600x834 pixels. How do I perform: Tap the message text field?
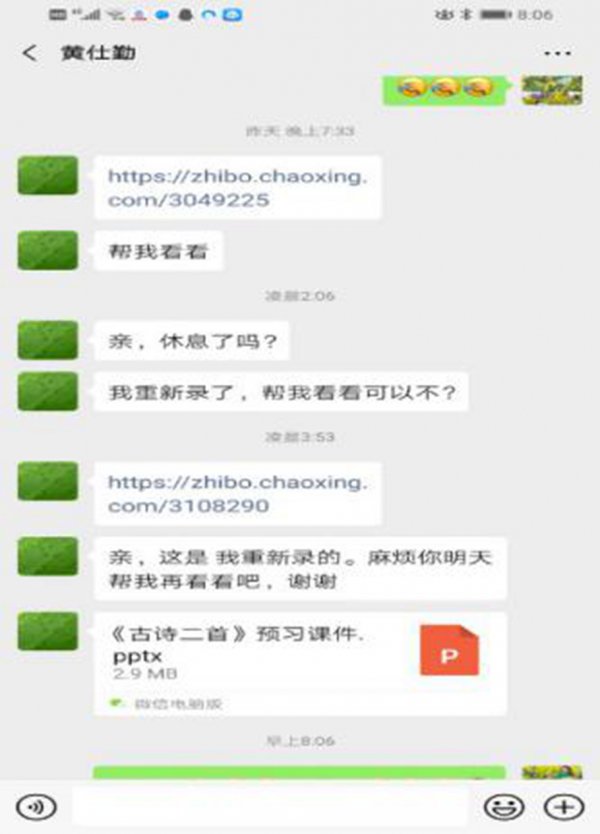[x=270, y=807]
